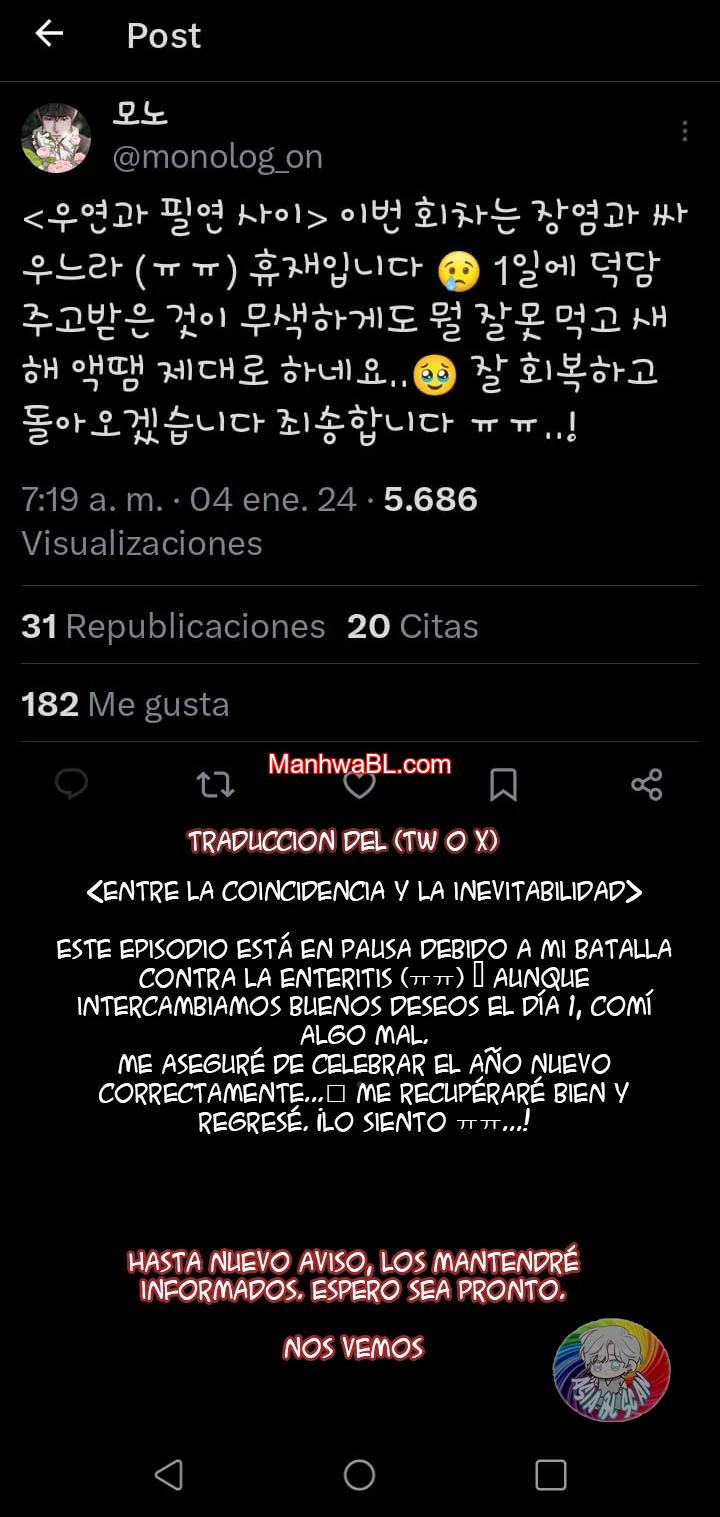See who liked: 182 Me gusta
The width and height of the screenshot is (720, 1517).
[125, 704]
